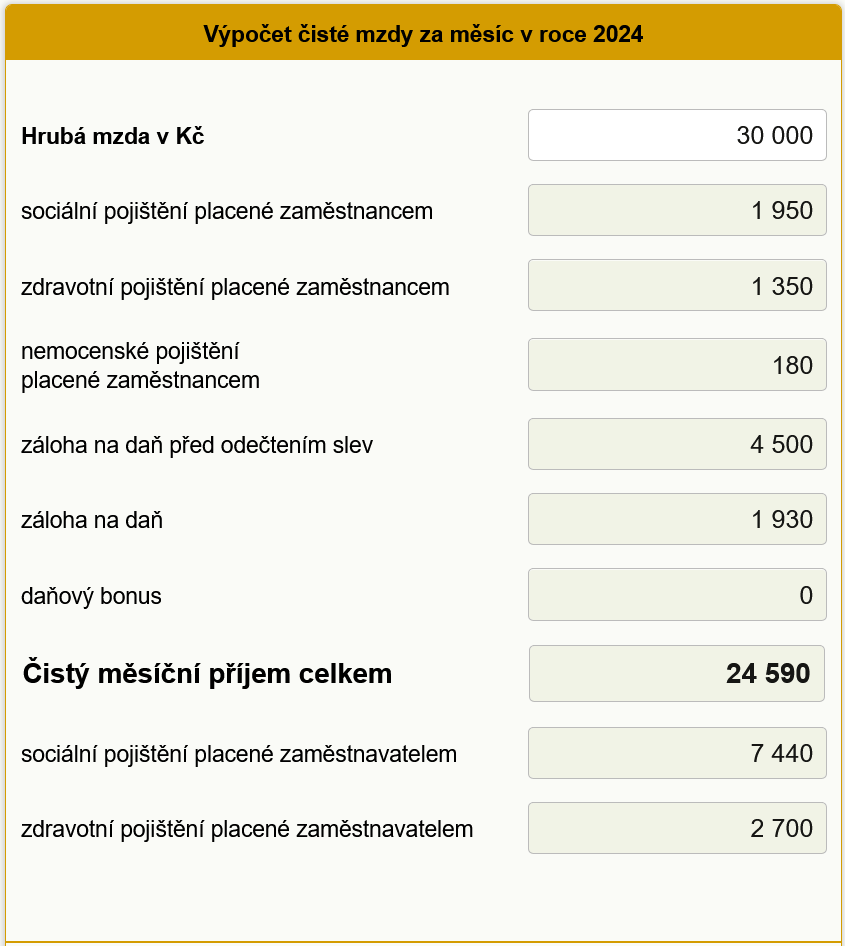
Task: Click the title Výpočet čisté mzdy header bar
Action: coord(422,32)
